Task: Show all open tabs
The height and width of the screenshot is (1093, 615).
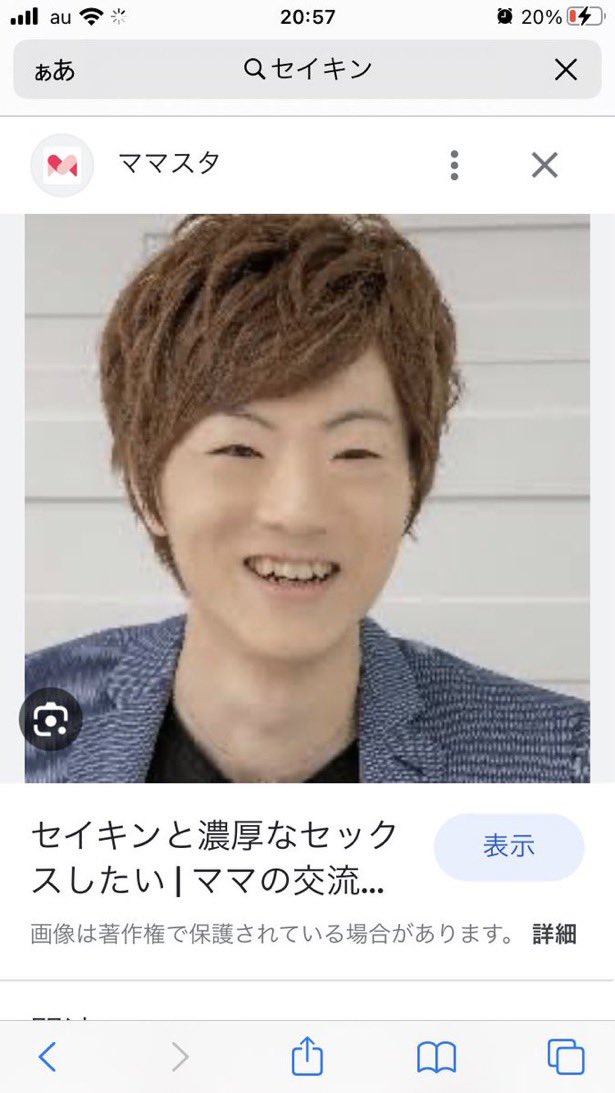Action: click(x=565, y=1056)
